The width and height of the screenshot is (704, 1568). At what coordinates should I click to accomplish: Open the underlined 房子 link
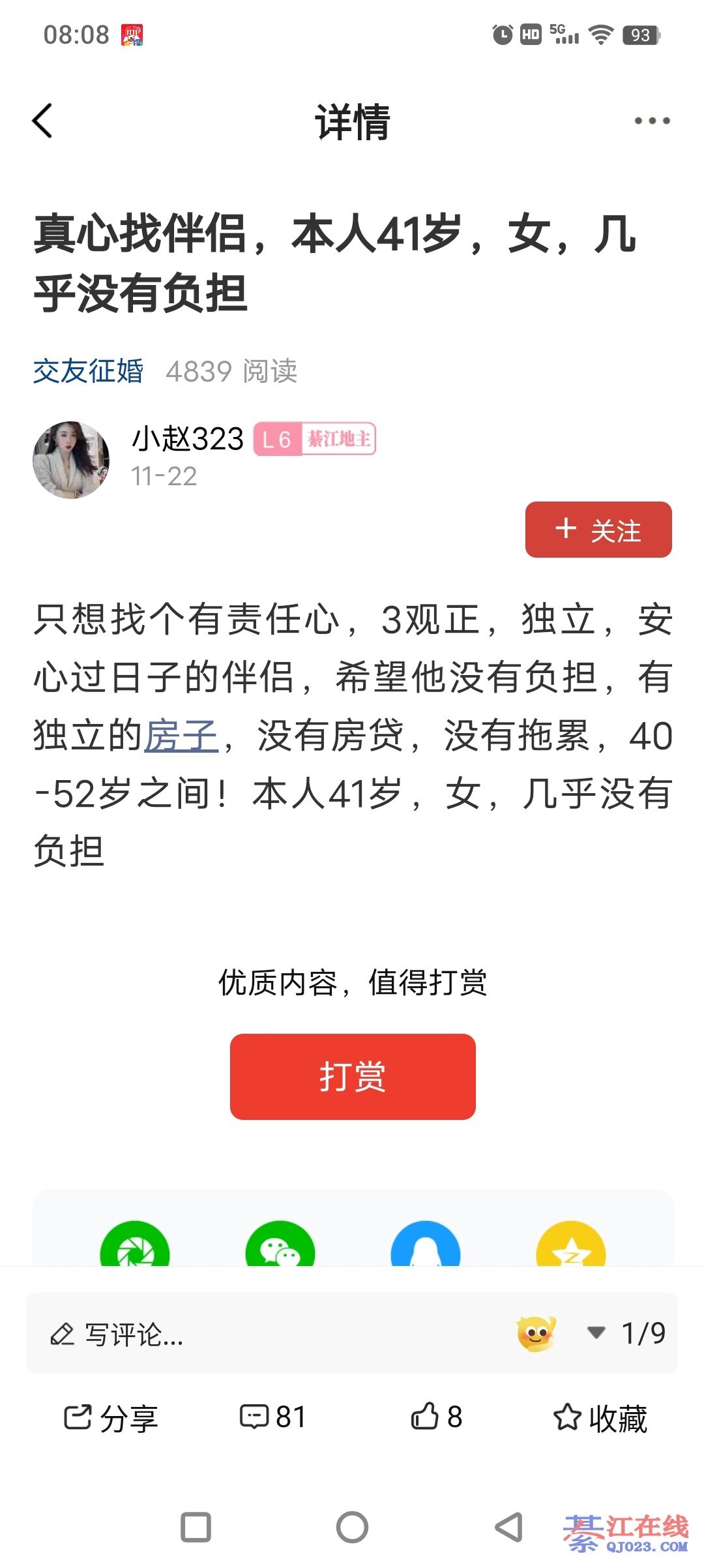(x=181, y=736)
